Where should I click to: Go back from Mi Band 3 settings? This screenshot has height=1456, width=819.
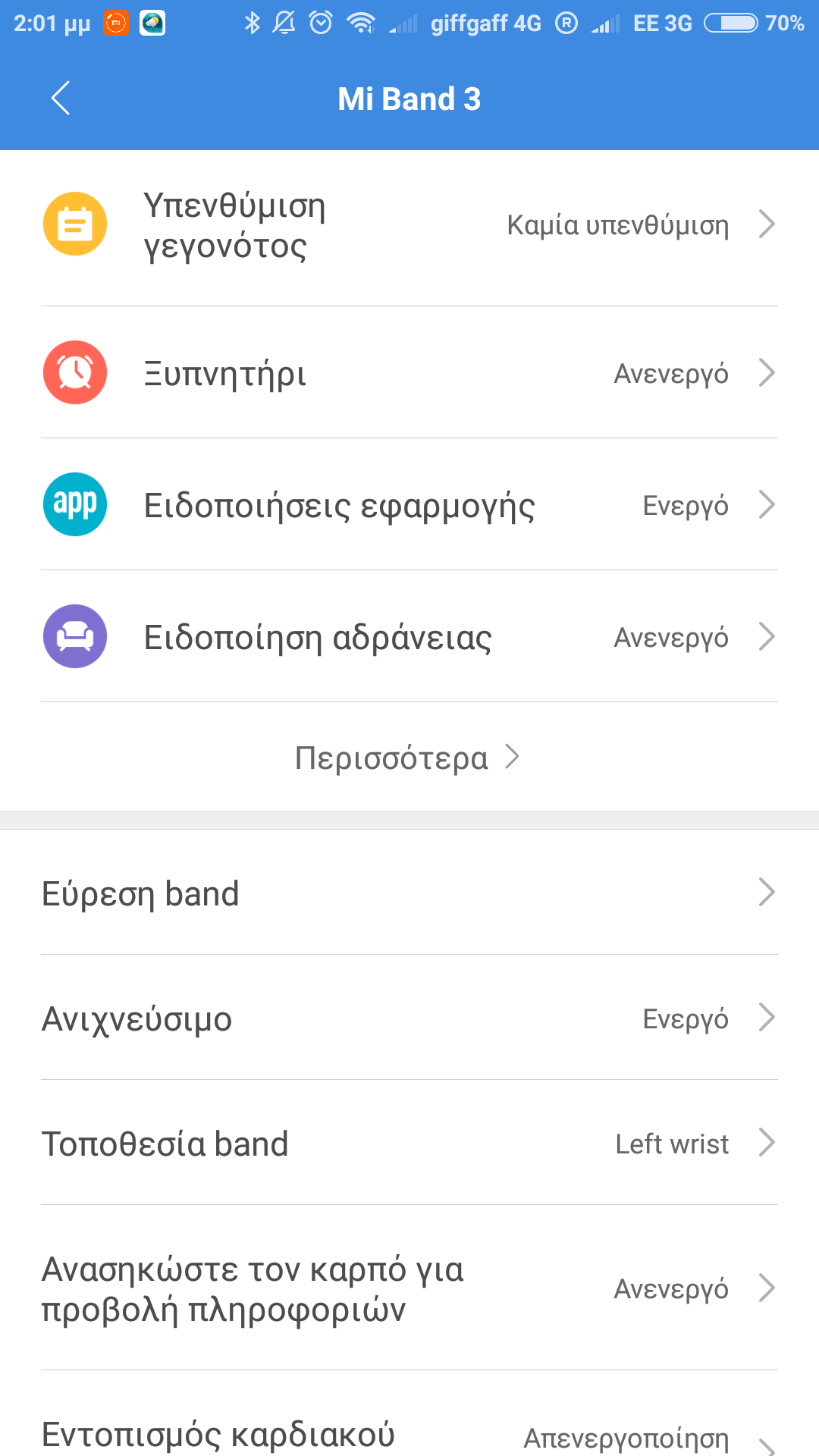tap(61, 99)
